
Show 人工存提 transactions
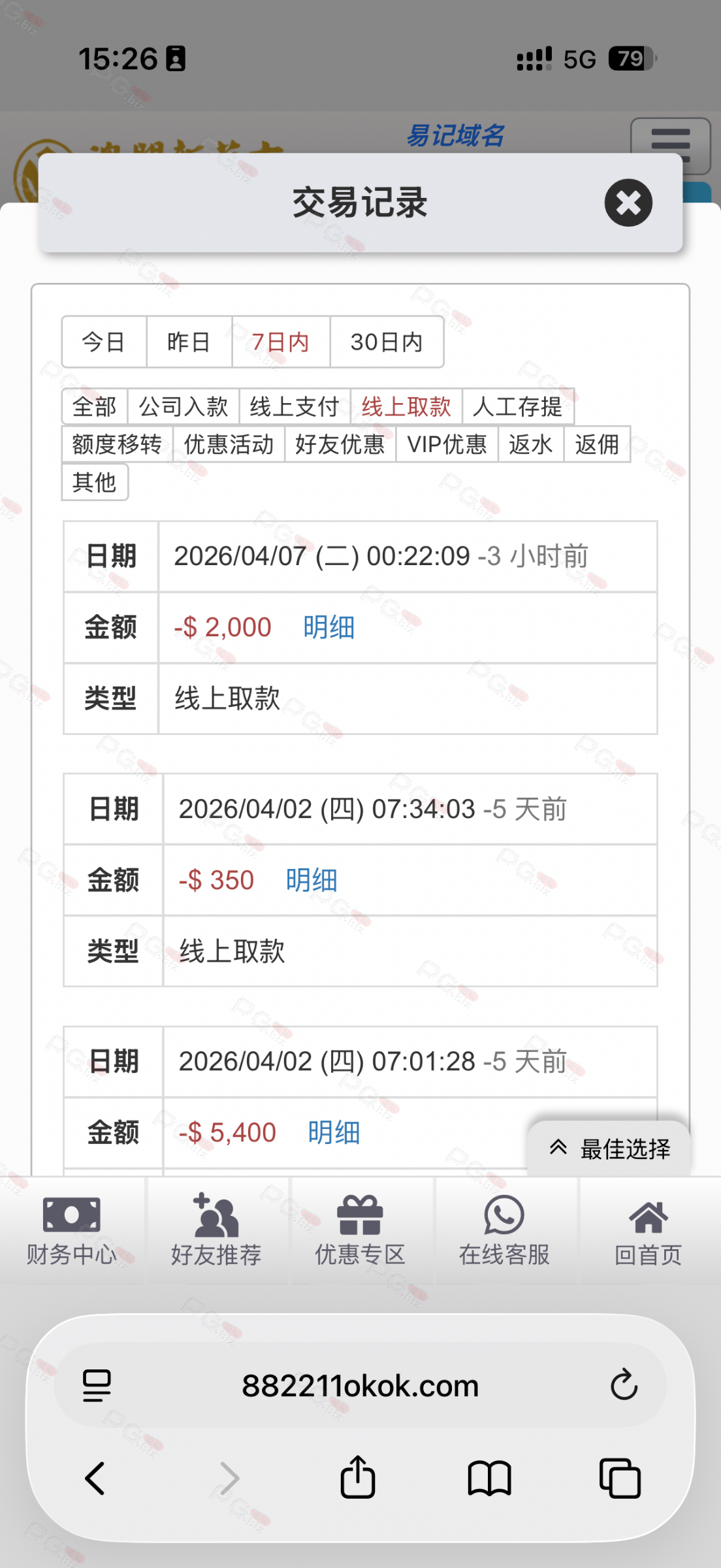click(x=518, y=406)
